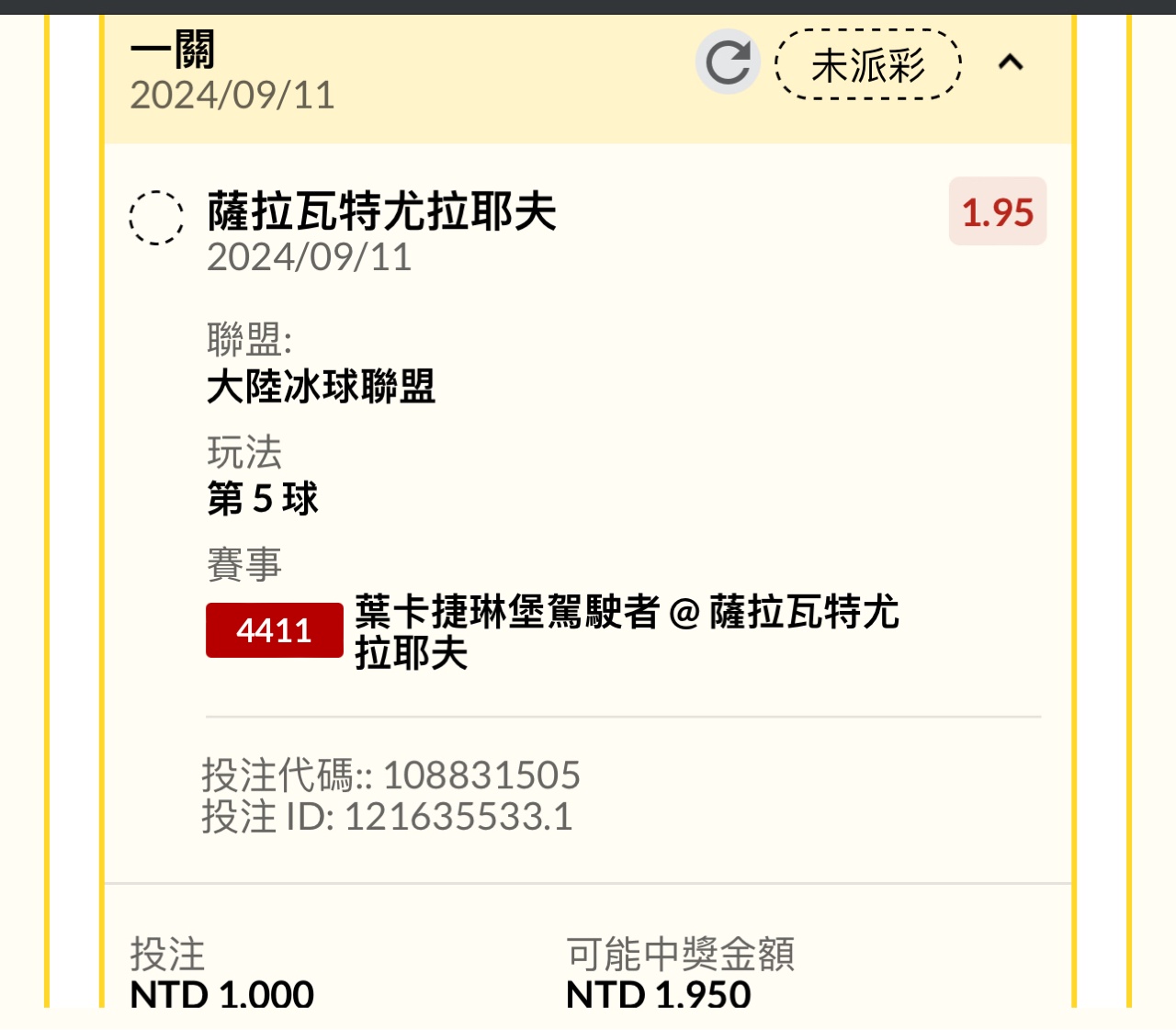
Task: Collapse the 一關 bet slip details
Action: pos(1011,62)
